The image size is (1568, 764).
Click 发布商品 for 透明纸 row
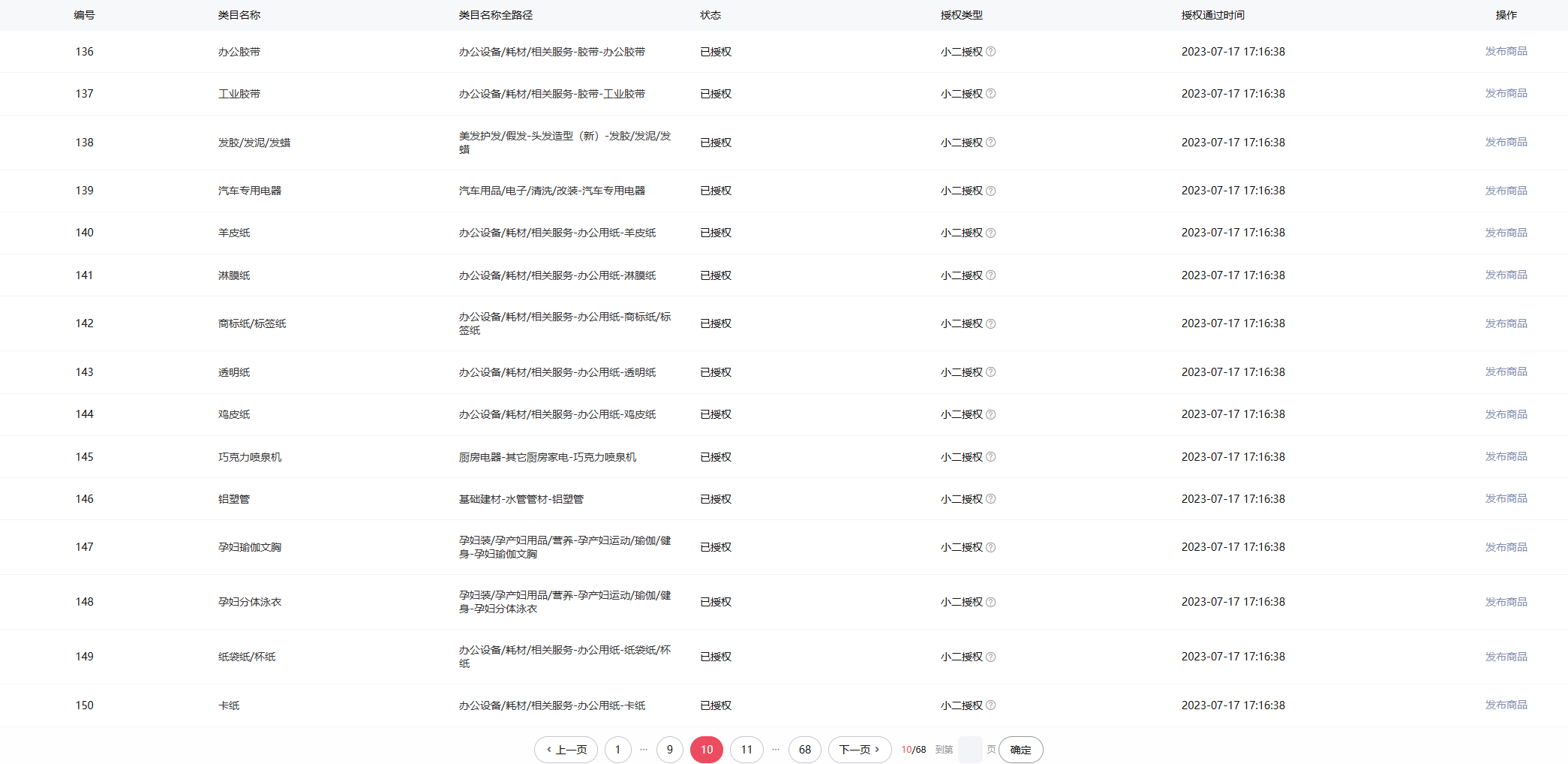tap(1506, 371)
